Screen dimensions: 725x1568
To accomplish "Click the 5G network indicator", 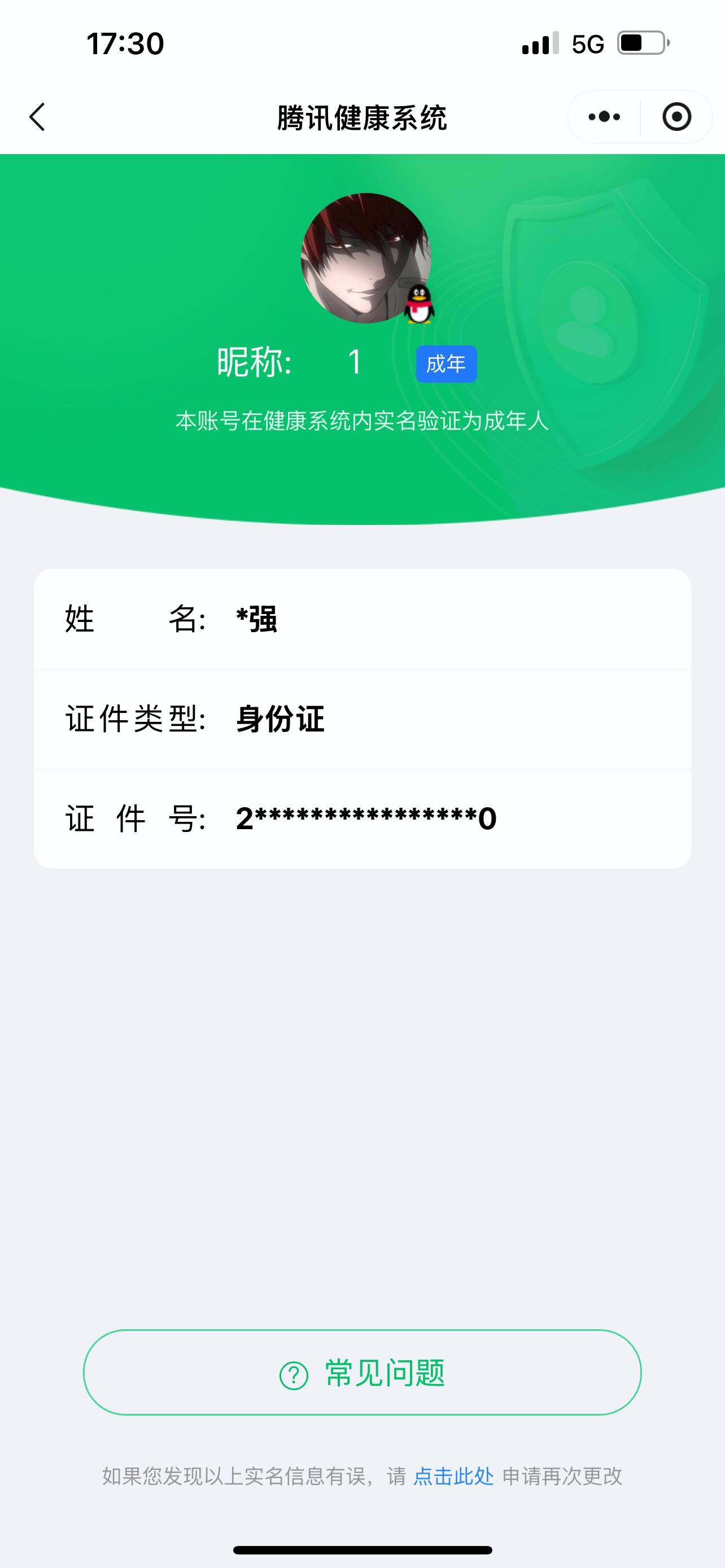I will (x=586, y=41).
